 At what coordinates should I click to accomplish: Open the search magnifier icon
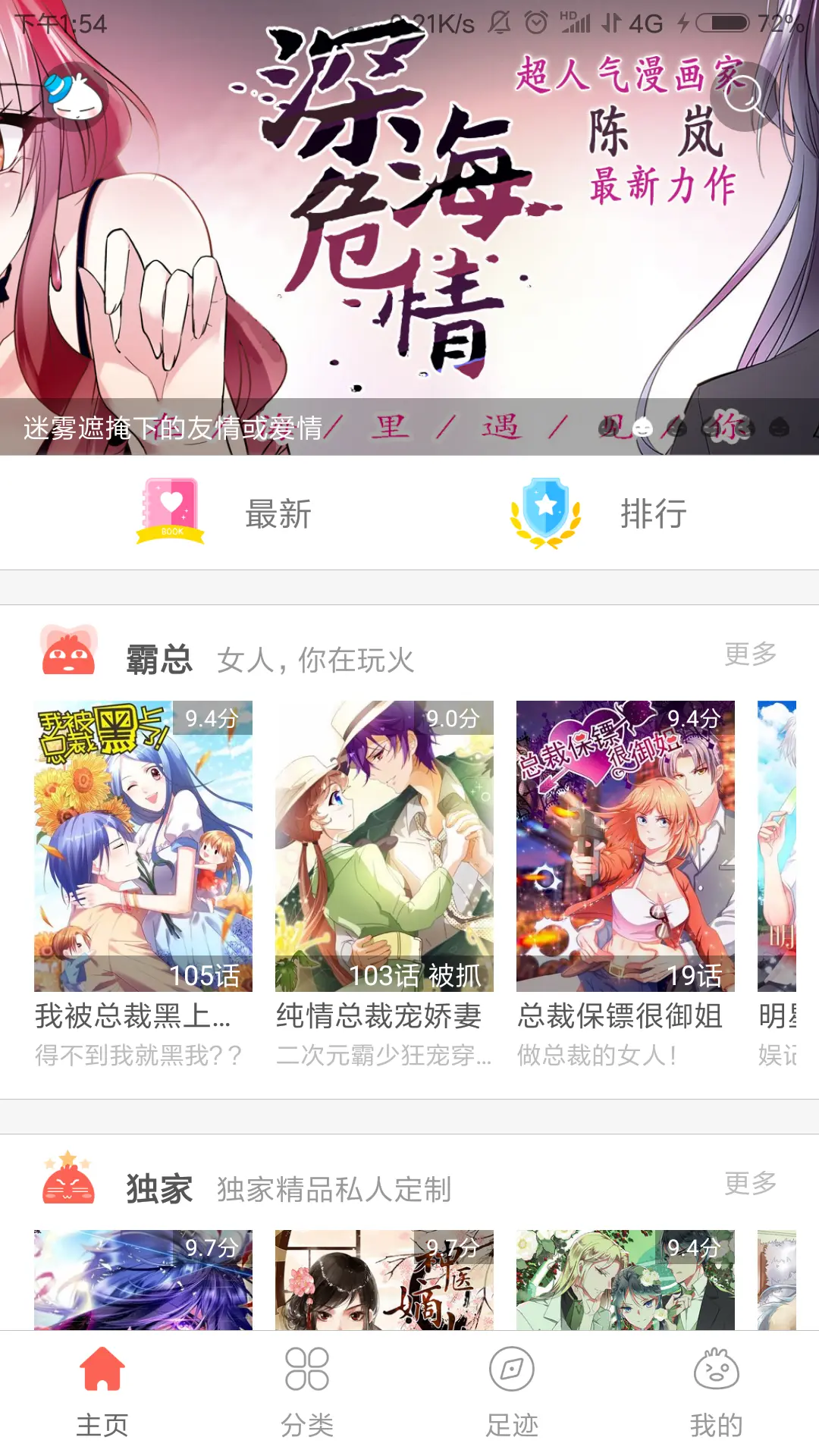point(745,96)
